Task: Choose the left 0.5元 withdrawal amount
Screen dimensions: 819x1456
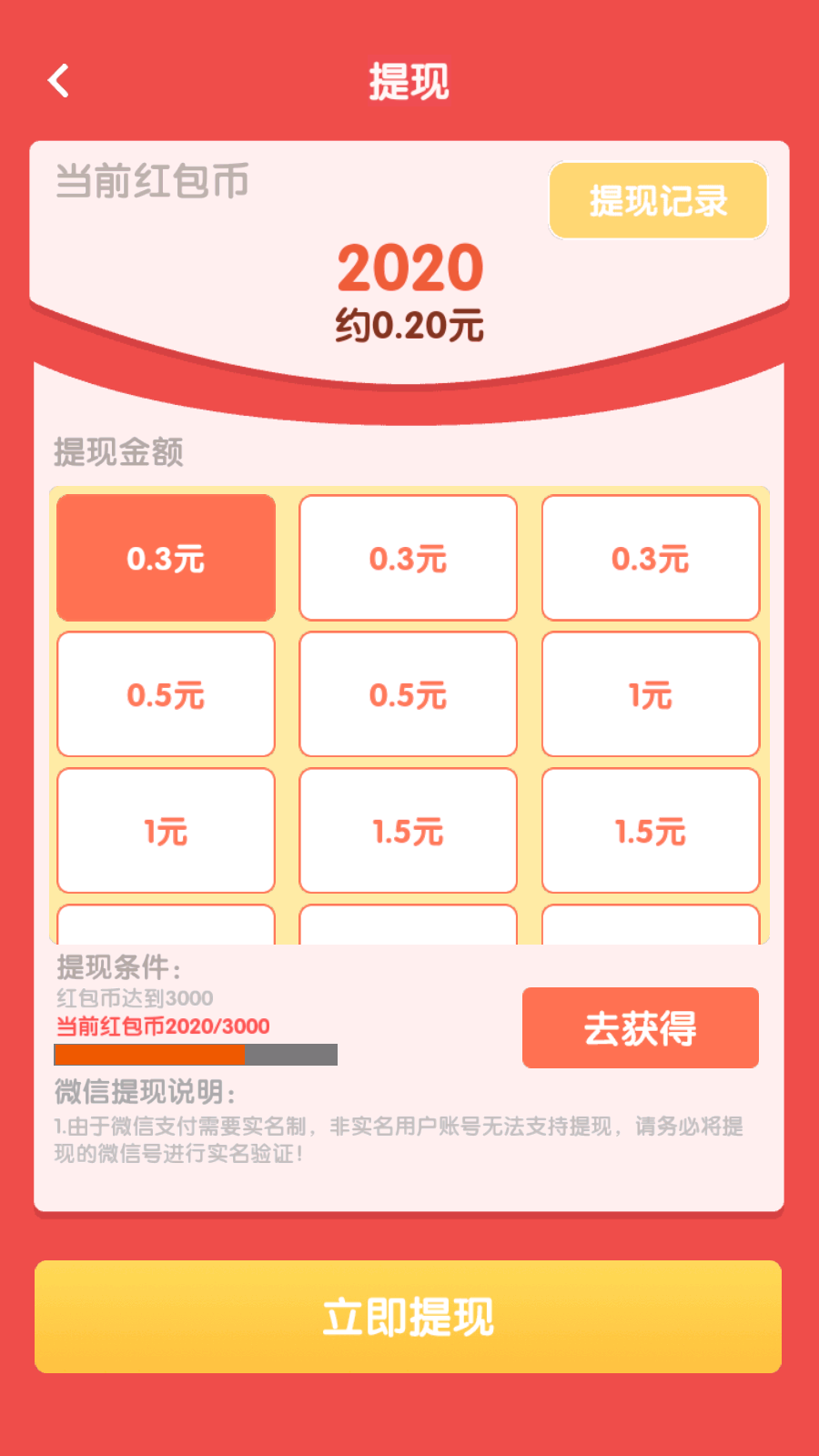Action: 165,694
